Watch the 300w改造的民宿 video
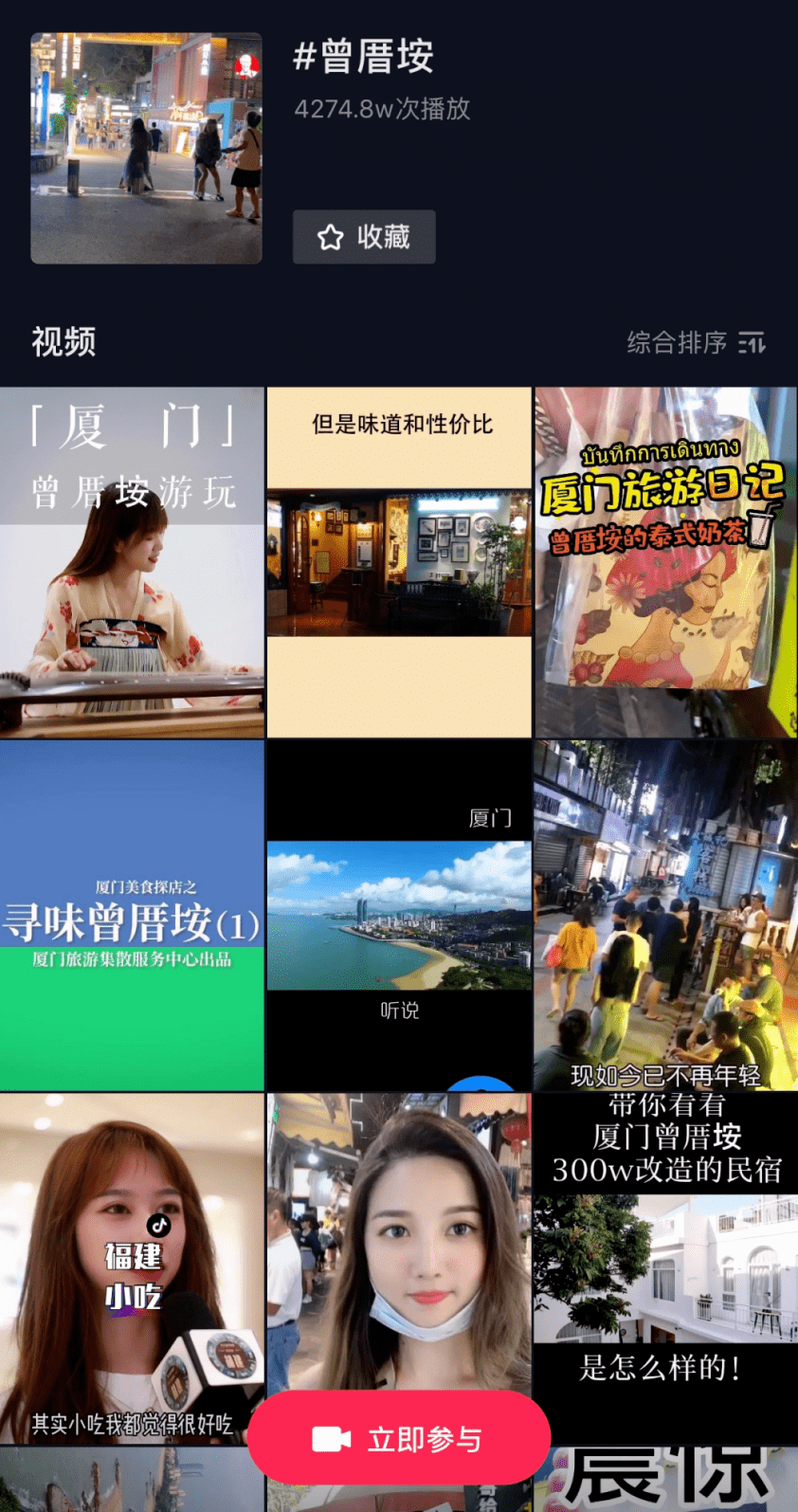Image resolution: width=798 pixels, height=1512 pixels. (x=665, y=1268)
